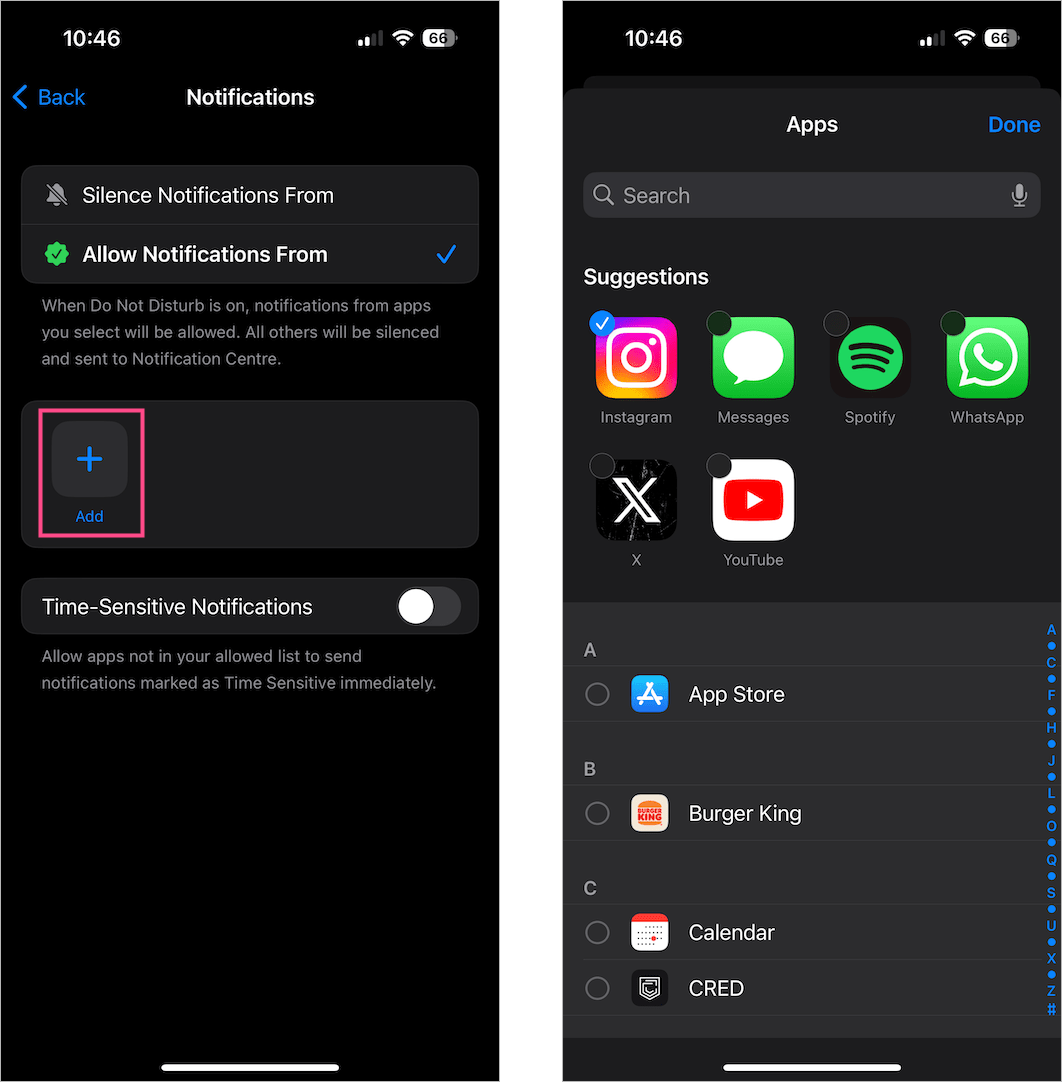Screen dimensions: 1062x1082
Task: Select Messages in Suggestions
Action: (753, 358)
